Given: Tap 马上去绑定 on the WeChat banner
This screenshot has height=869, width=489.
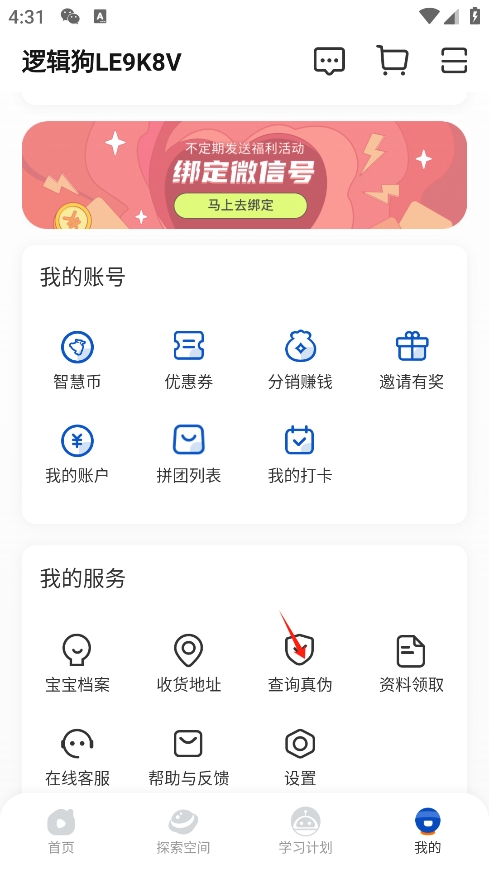Looking at the screenshot, I should tap(241, 205).
